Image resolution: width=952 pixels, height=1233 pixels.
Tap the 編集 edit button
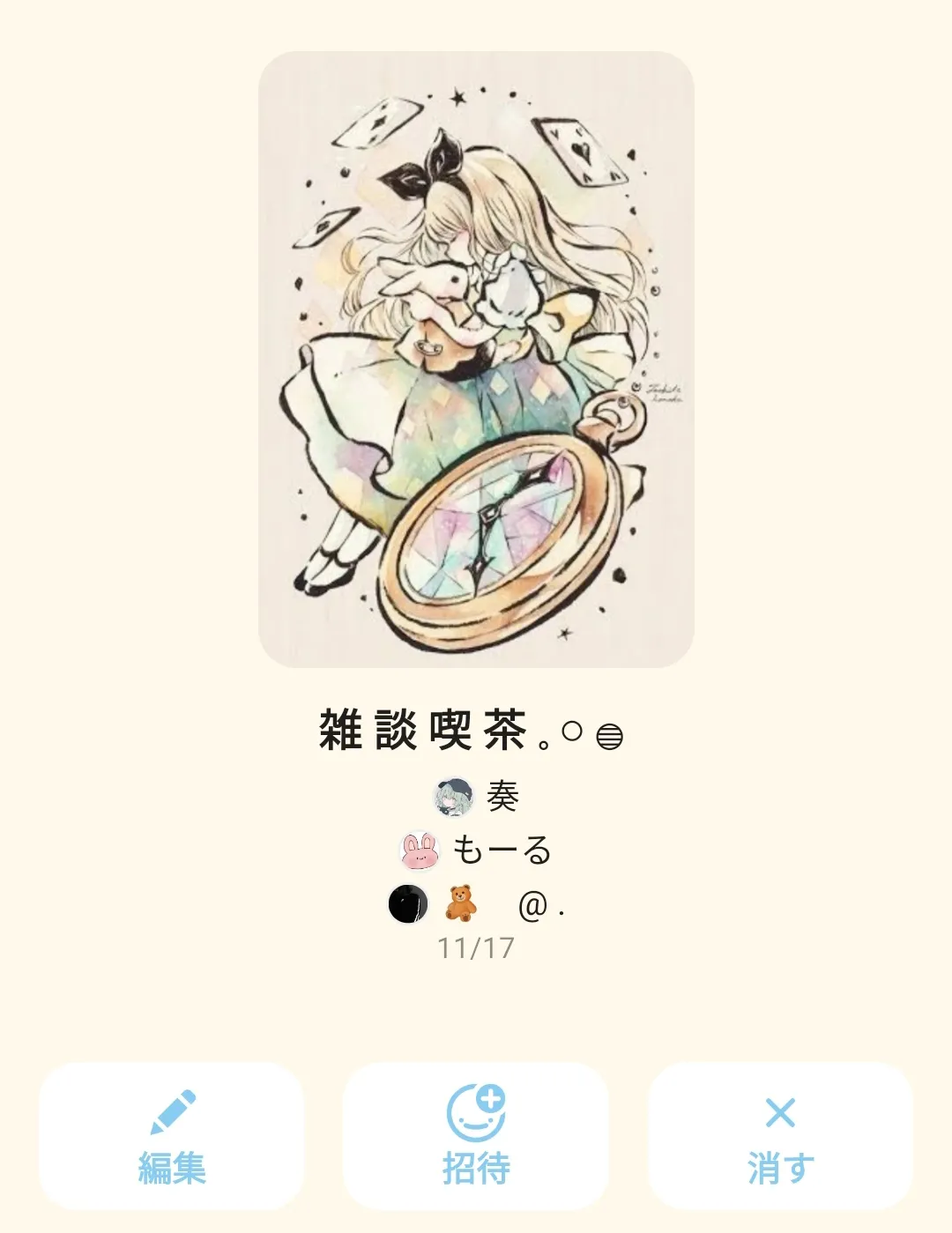click(x=171, y=1136)
